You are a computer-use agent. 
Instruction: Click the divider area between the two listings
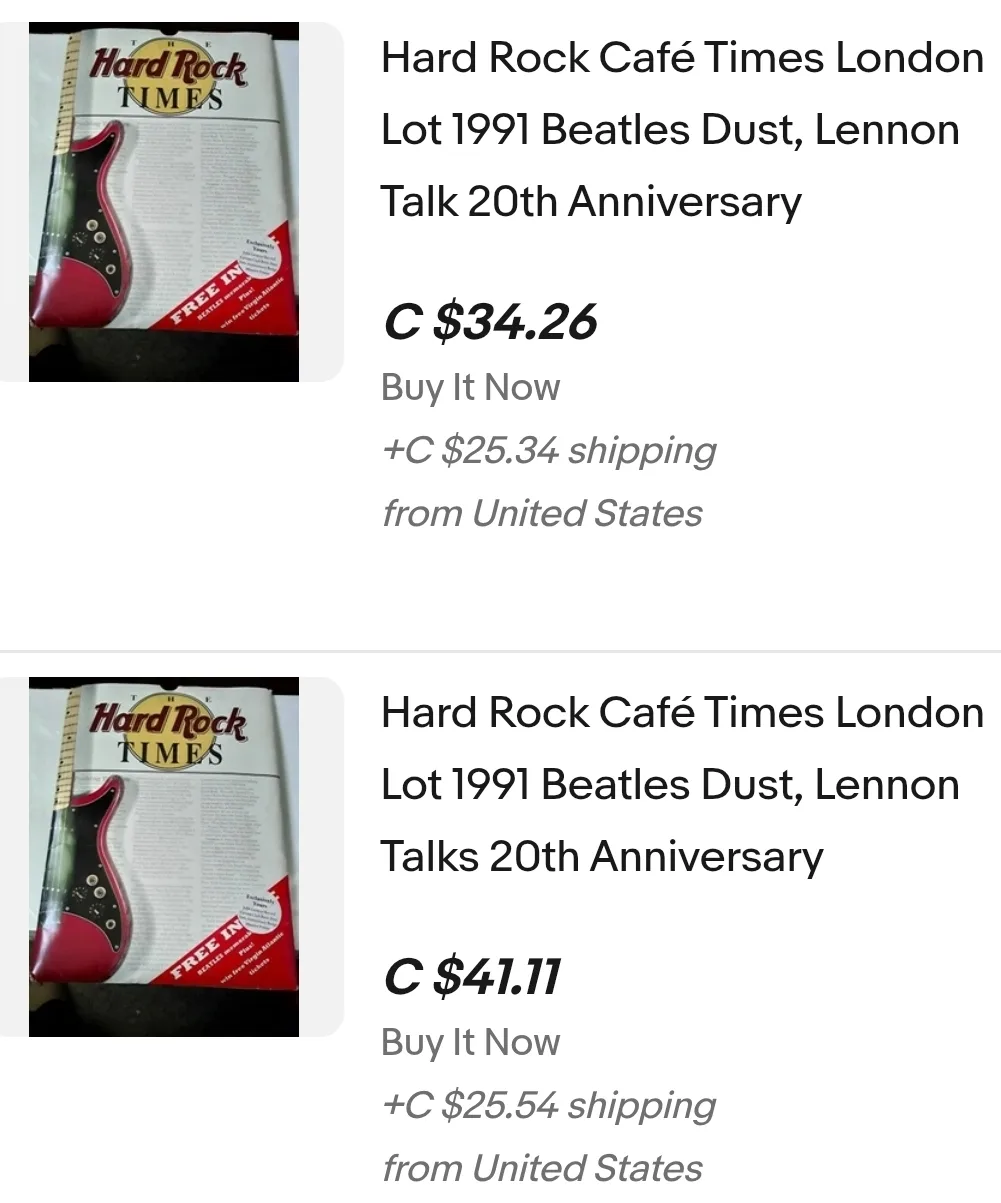click(500, 650)
